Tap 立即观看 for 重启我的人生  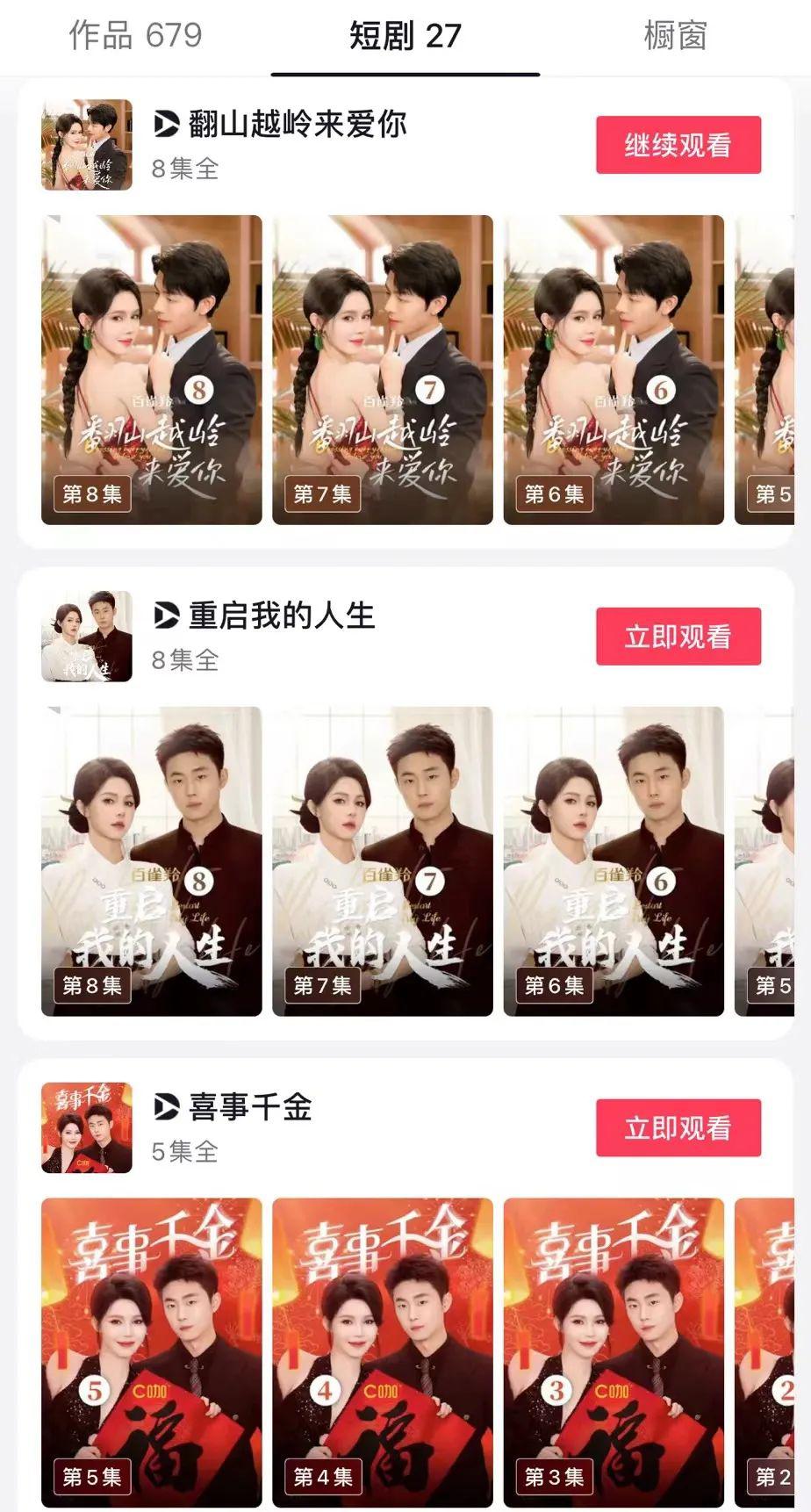coord(678,637)
